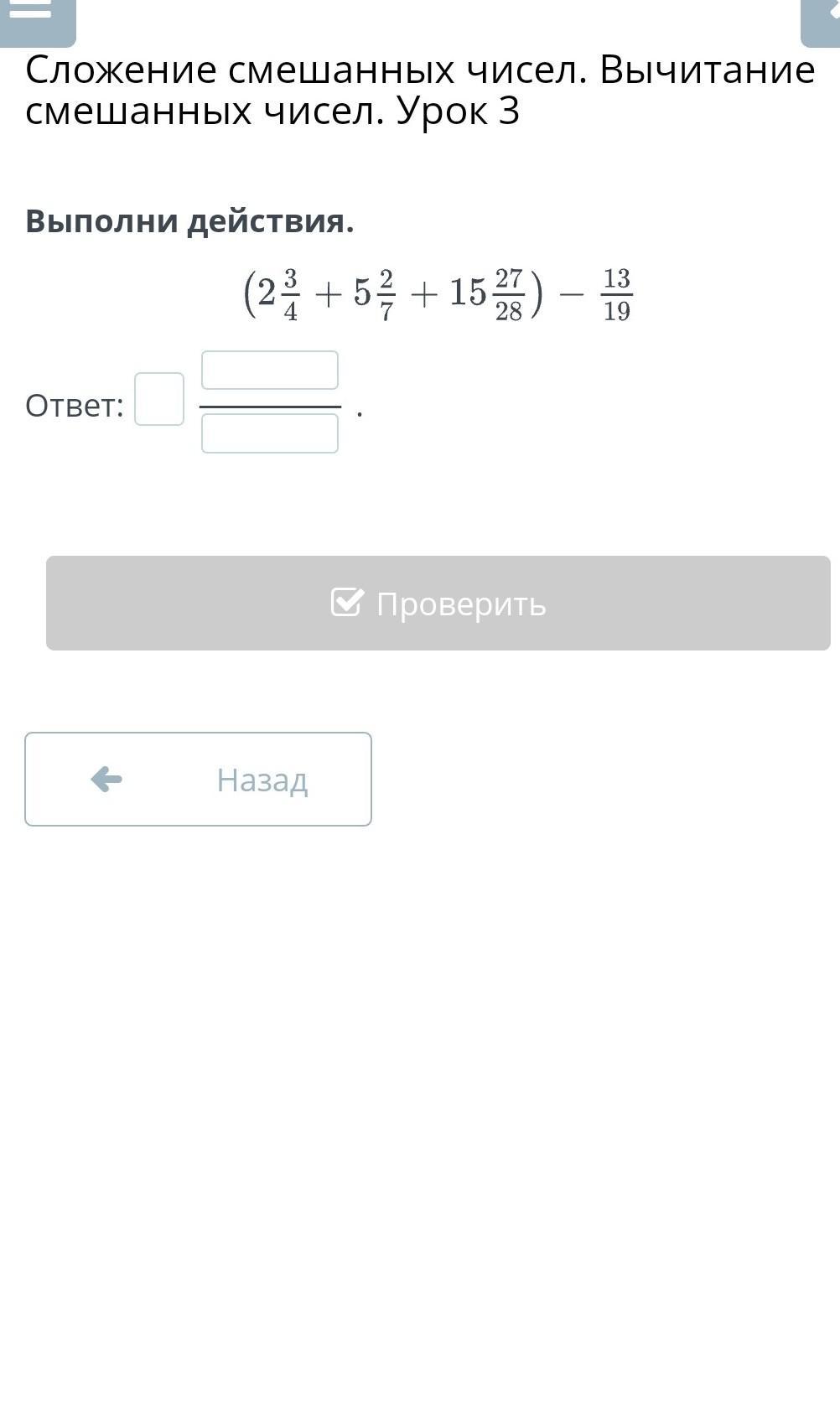
Task: Select the denominator answer field
Action: [x=270, y=433]
